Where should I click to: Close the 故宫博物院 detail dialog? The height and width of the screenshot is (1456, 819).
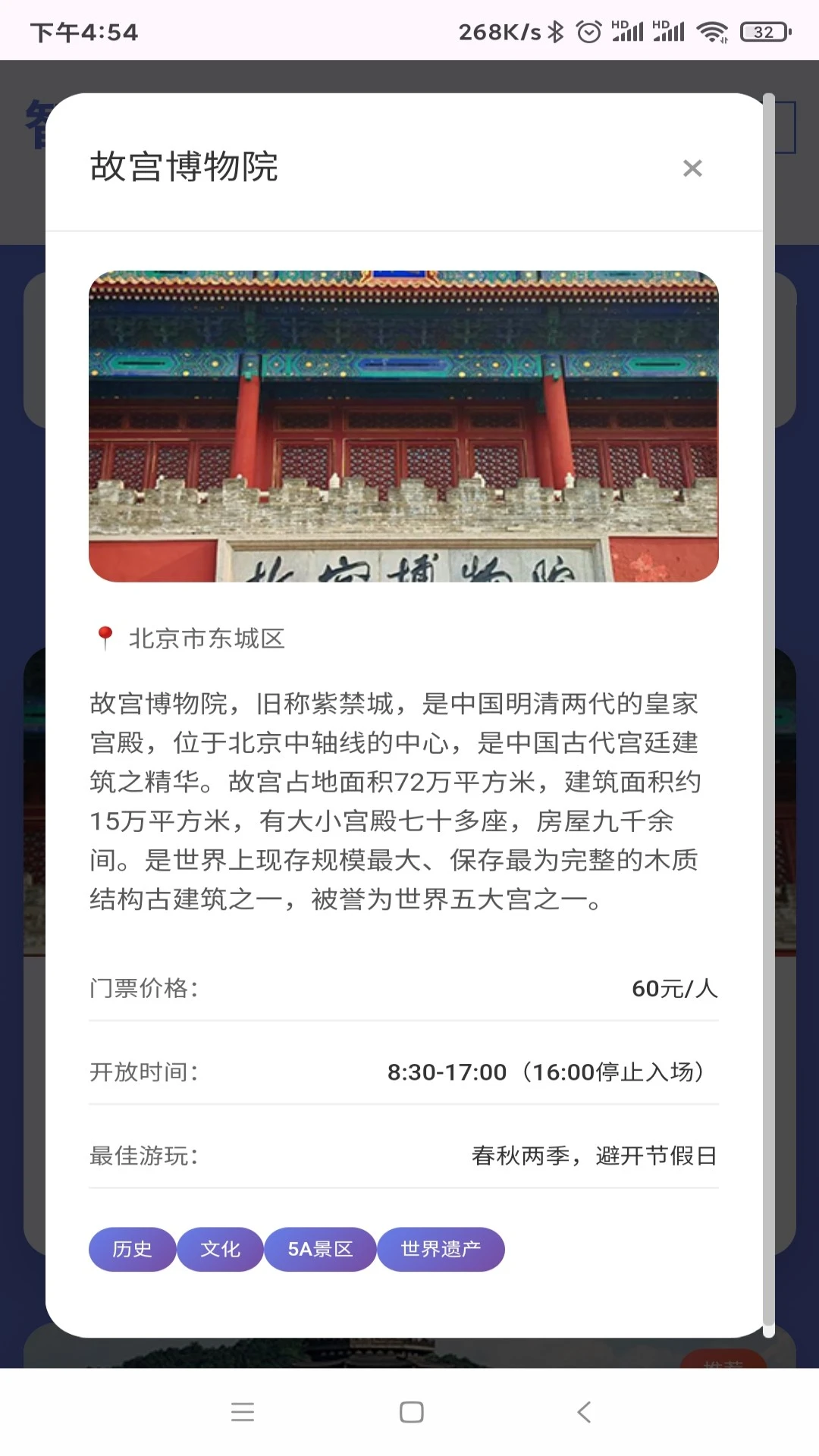[692, 168]
